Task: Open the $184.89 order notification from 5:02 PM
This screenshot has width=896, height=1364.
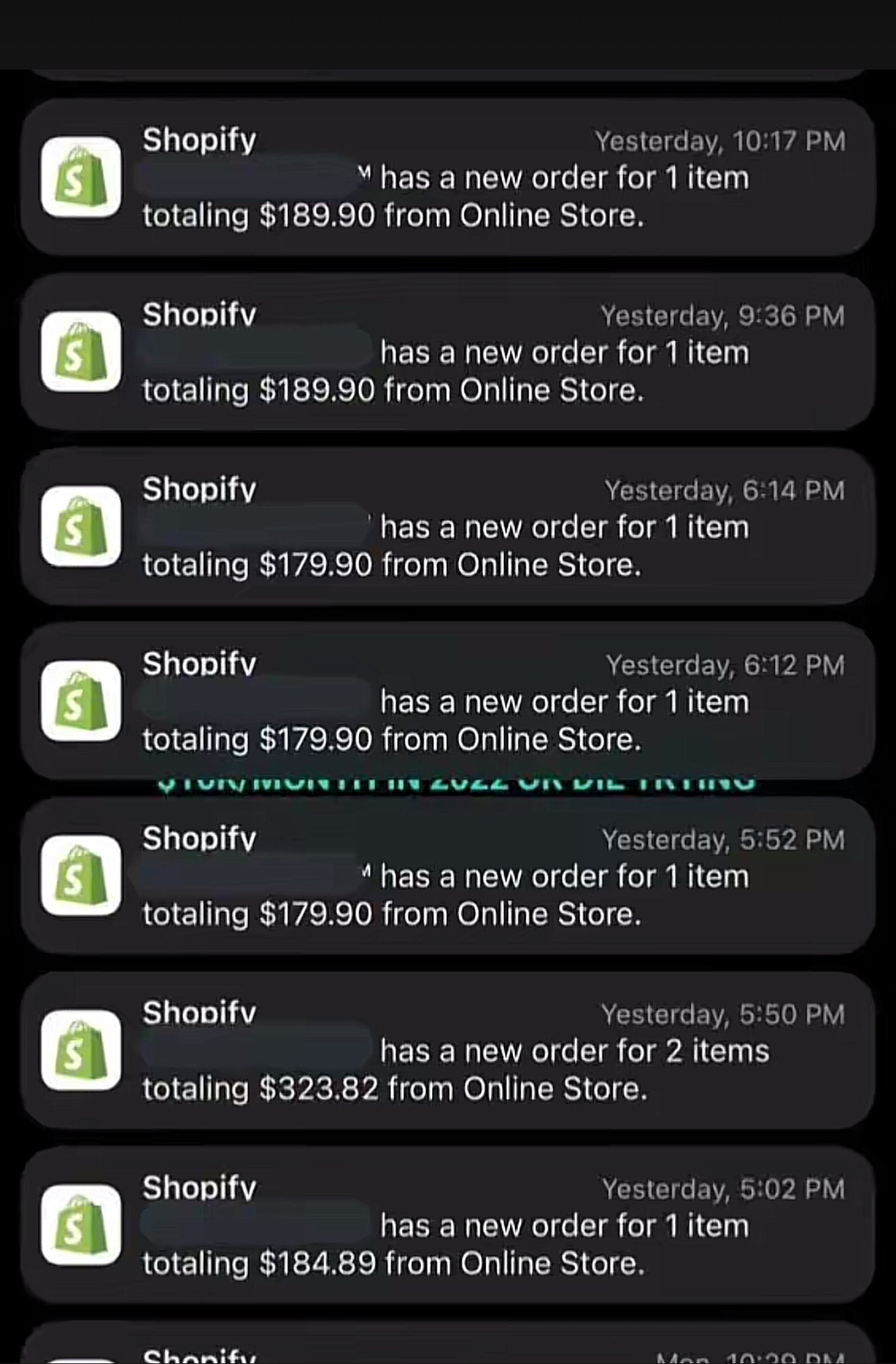Action: (448, 1225)
